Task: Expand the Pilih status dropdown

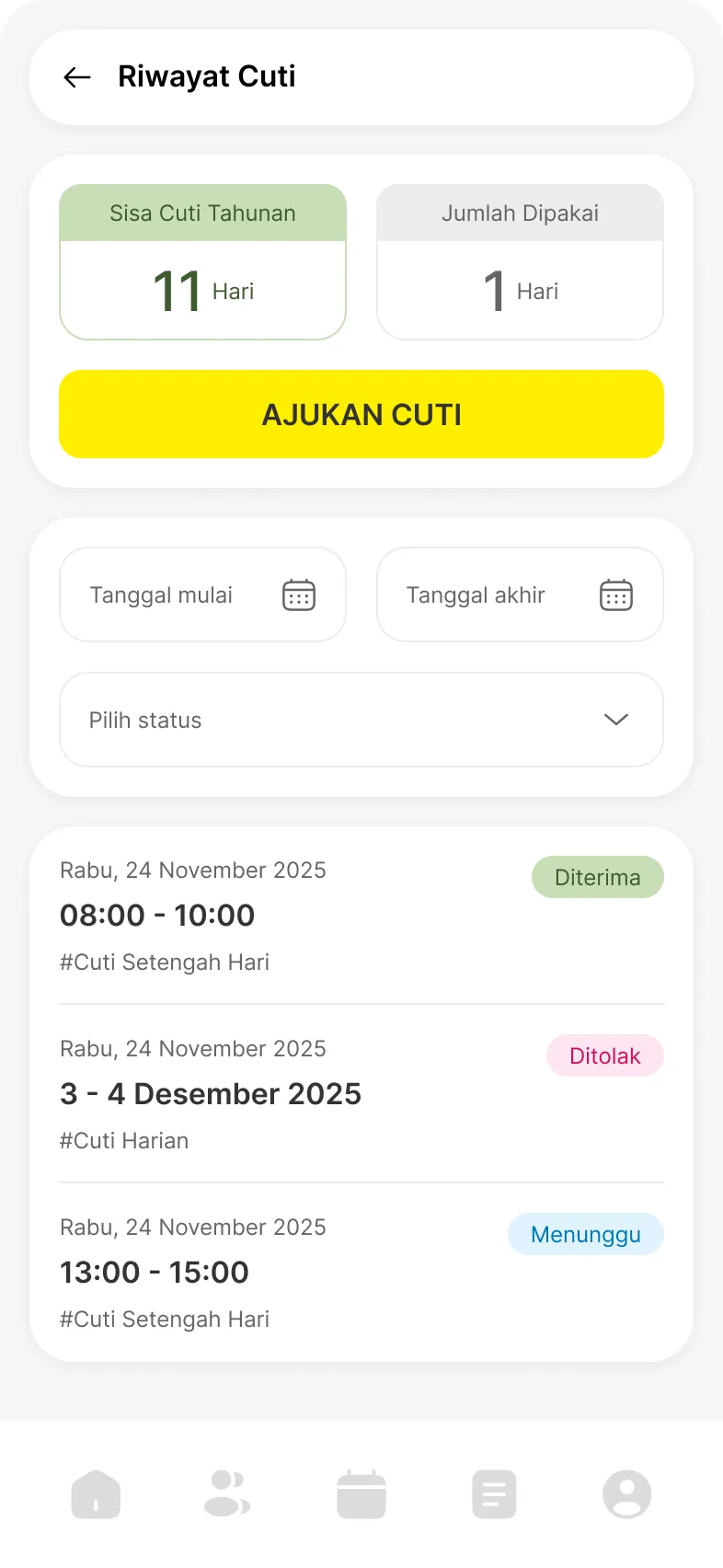Action: 361,720
